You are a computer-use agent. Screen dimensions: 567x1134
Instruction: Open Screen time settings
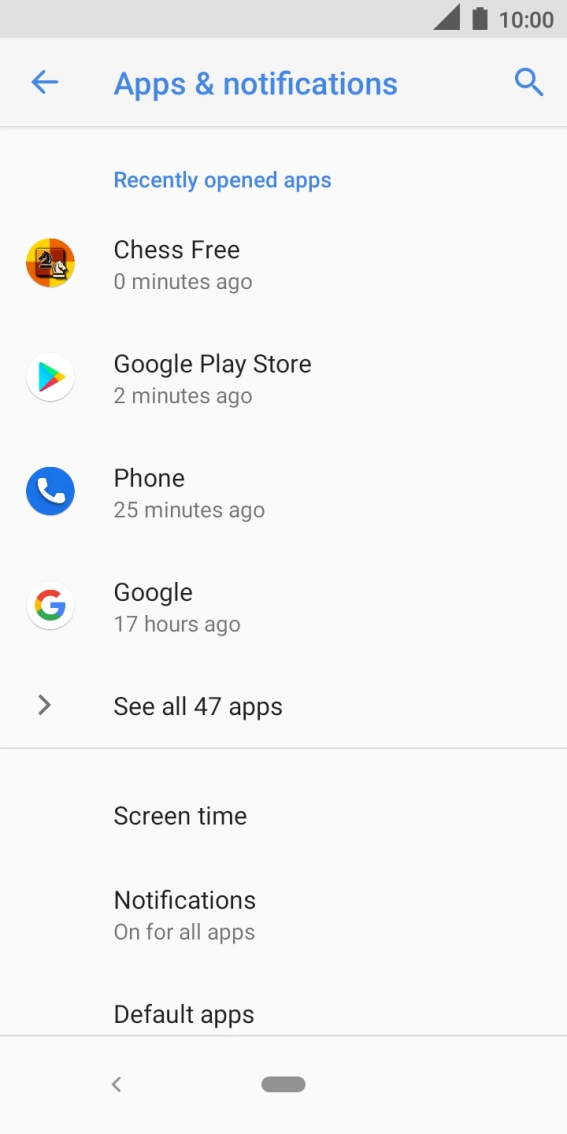tap(284, 816)
